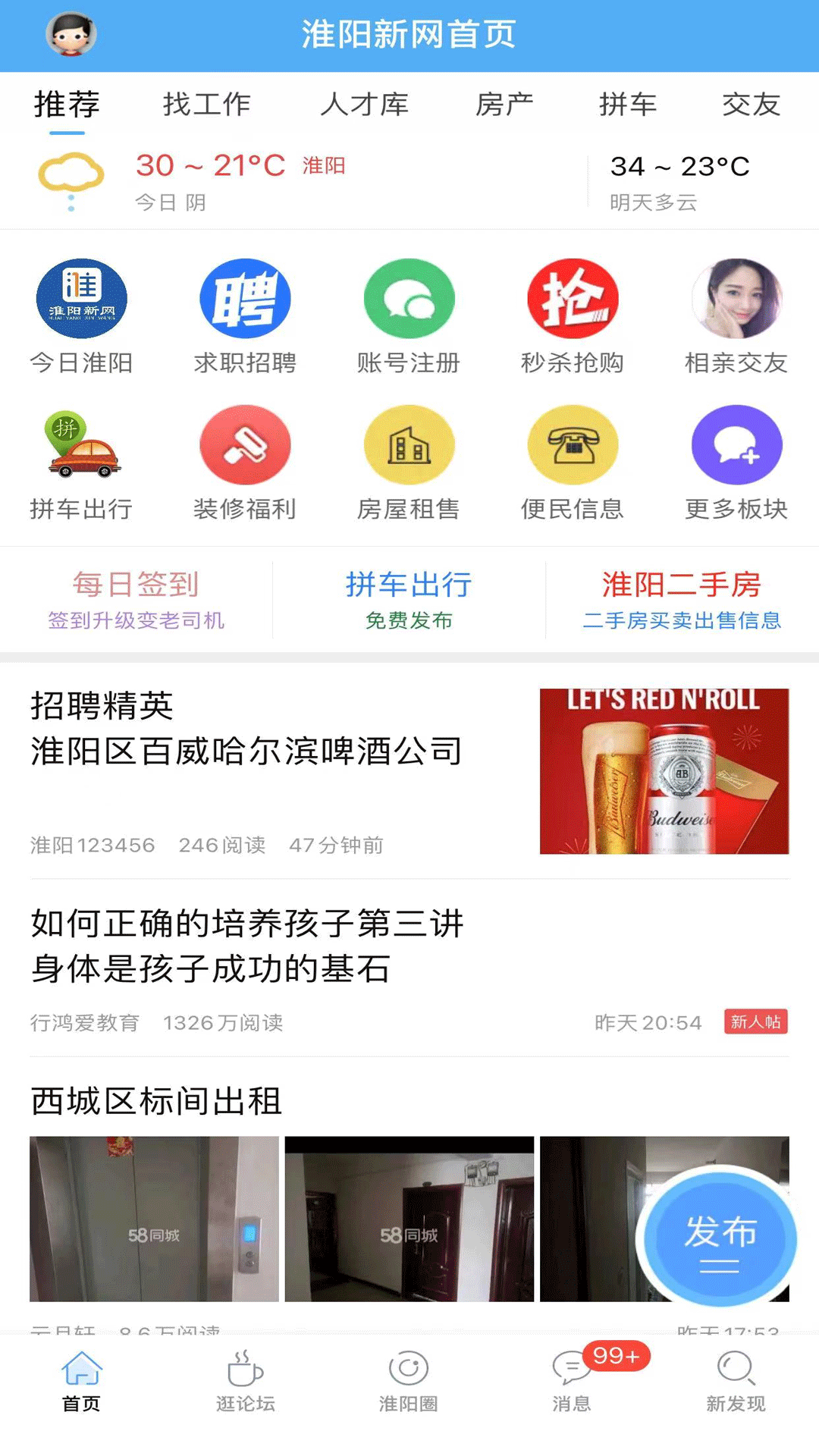Select the 房产 tab

(504, 105)
